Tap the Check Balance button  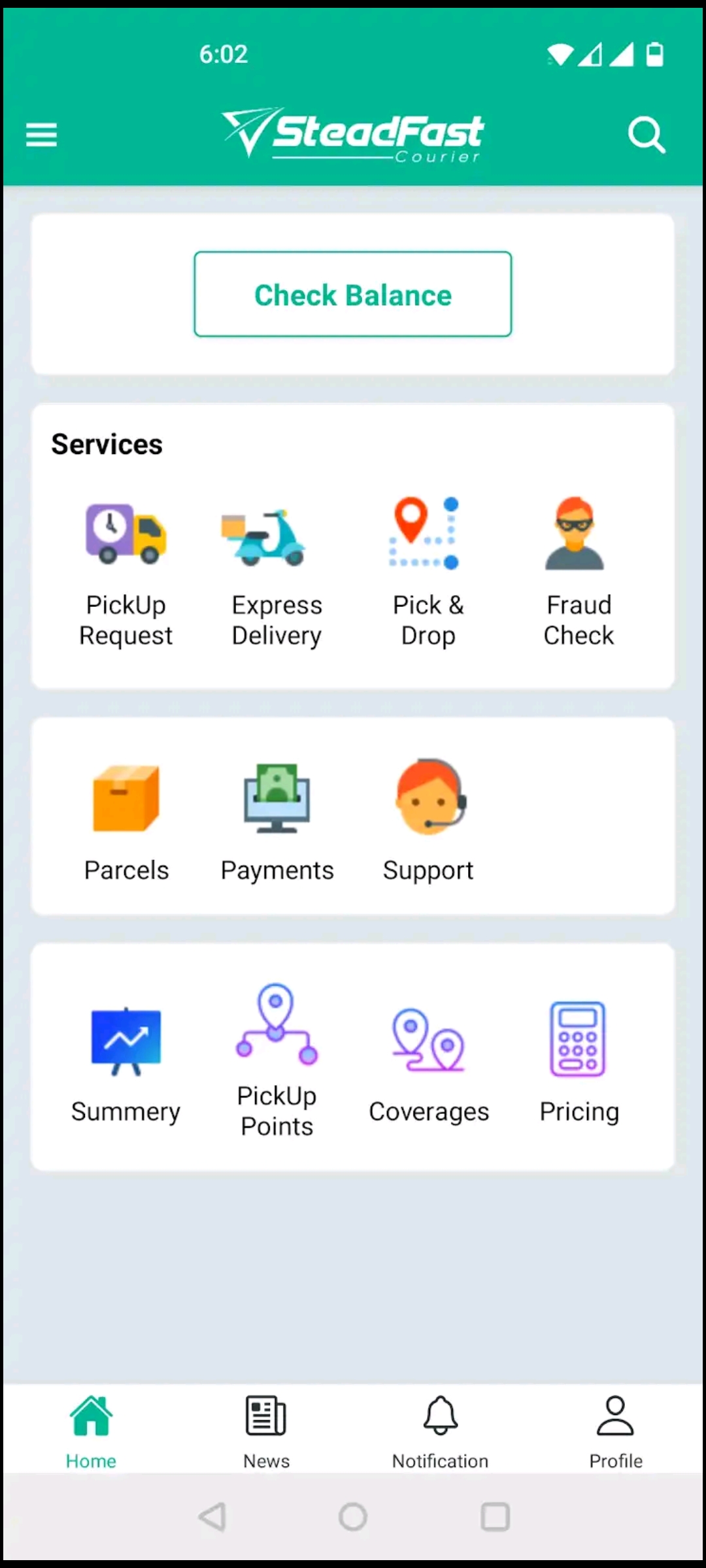coord(353,294)
